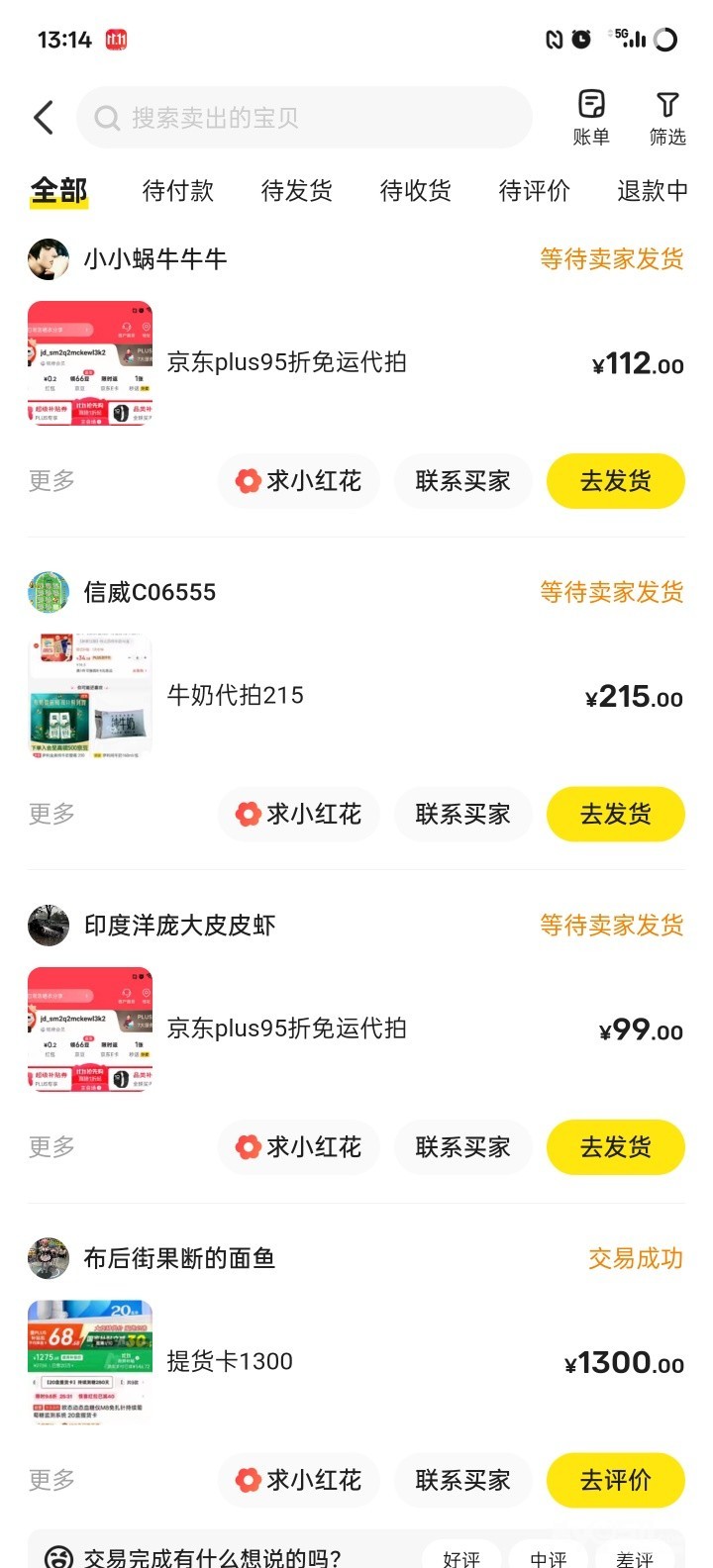Open 更多 options for 印度洋庞大皮皮虾's order
Image resolution: width=713 pixels, height=1568 pixels.
click(51, 1146)
